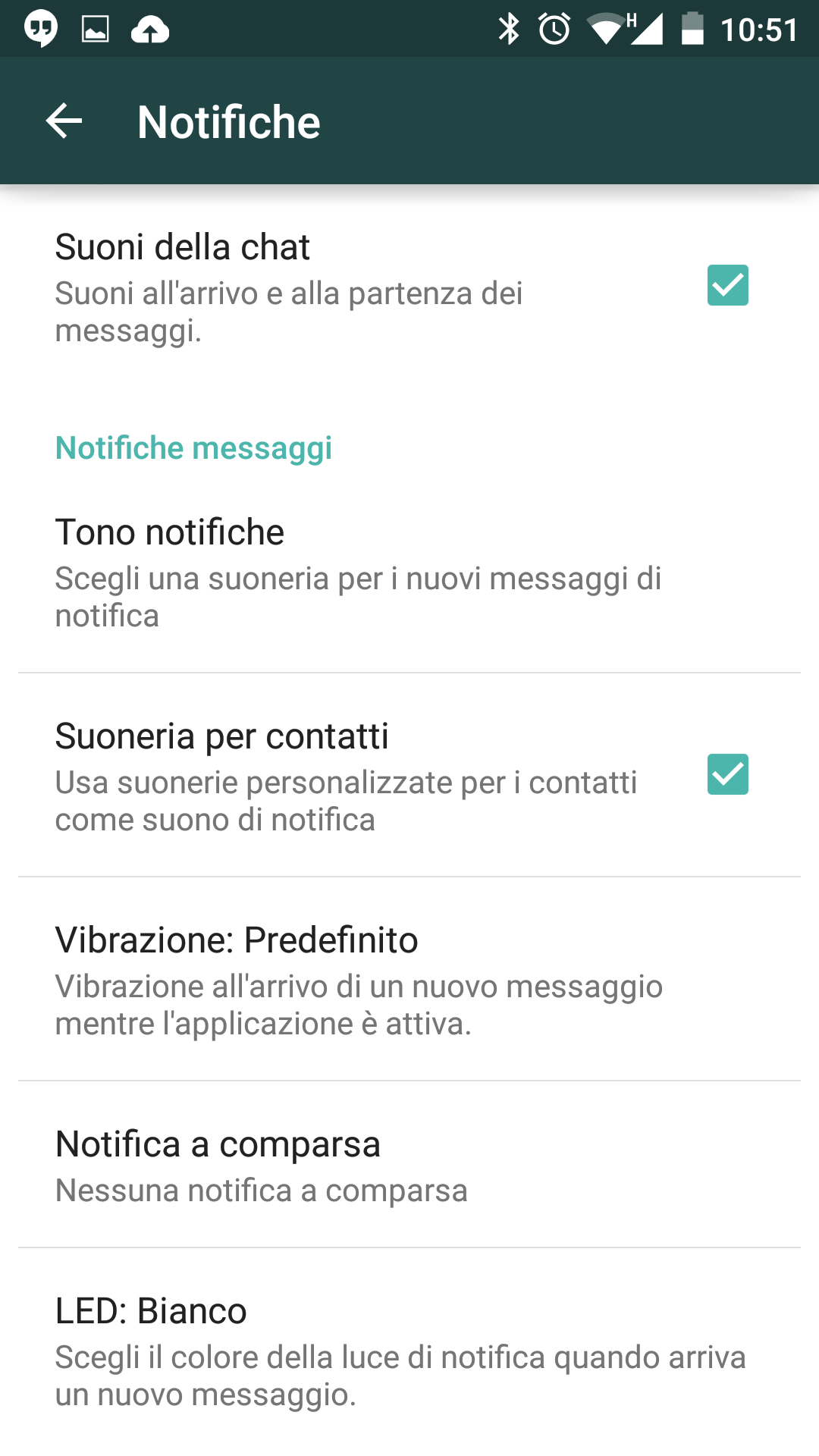
Task: Uncheck the Suoni della chat checkbox
Action: pos(727,285)
